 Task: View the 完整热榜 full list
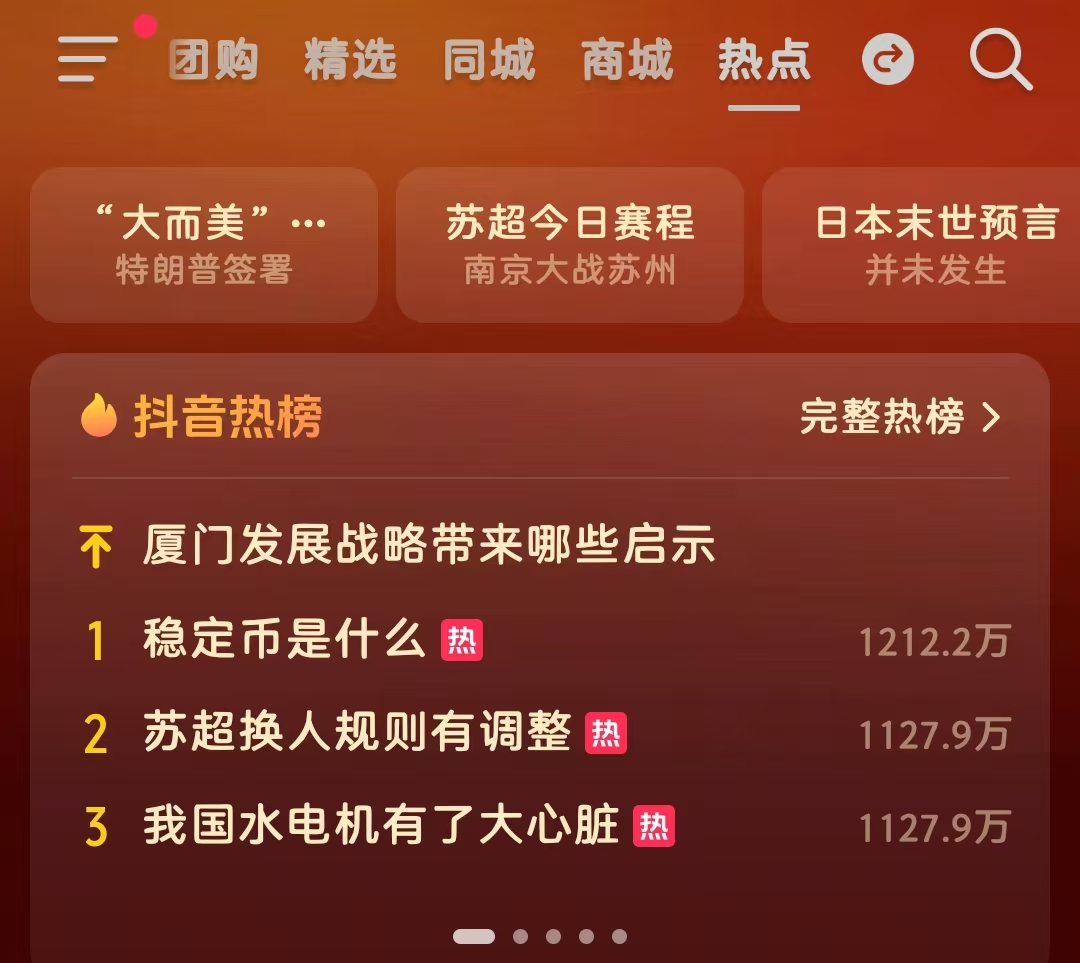click(x=900, y=417)
